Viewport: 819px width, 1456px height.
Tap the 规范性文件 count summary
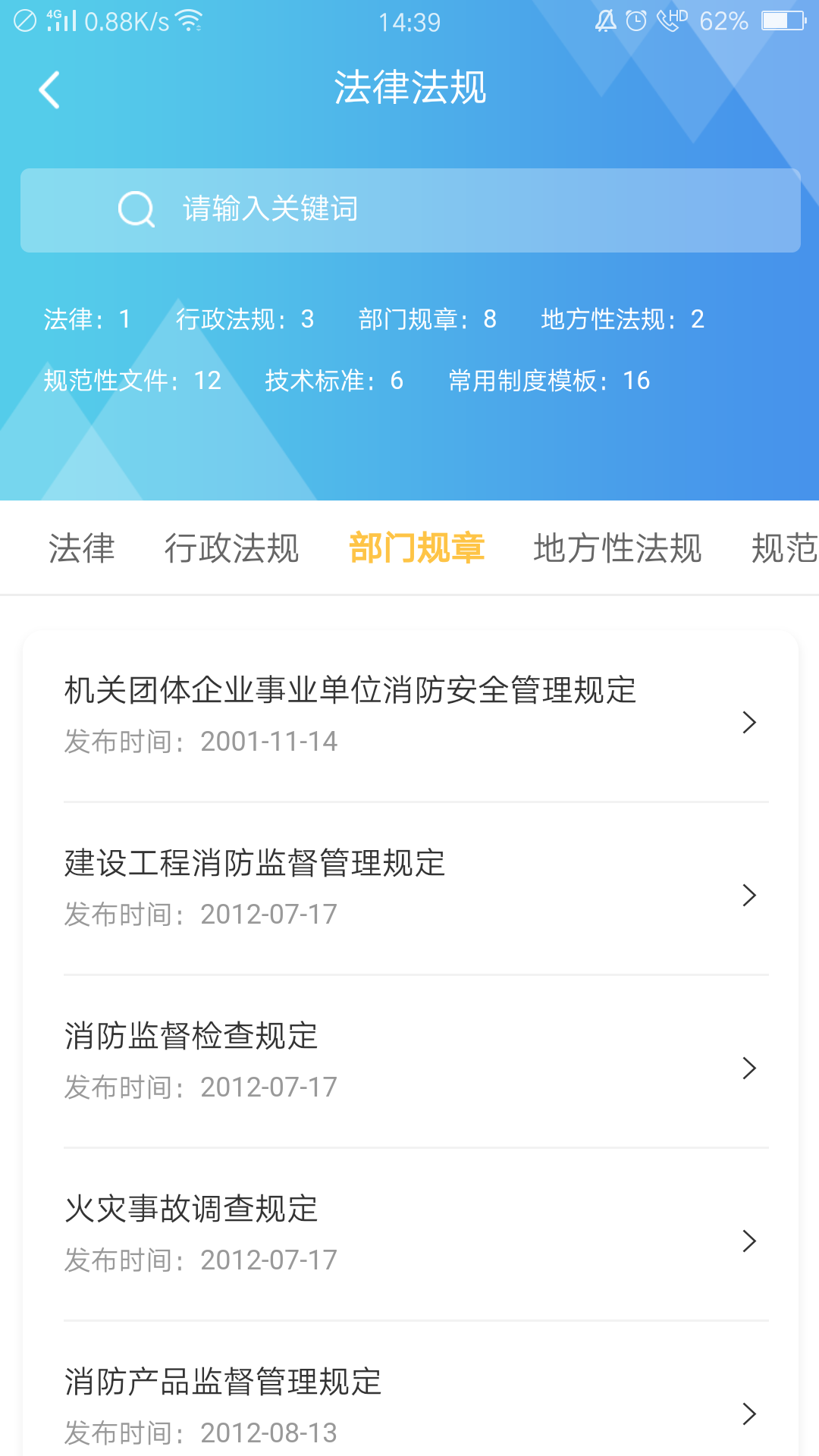coord(132,381)
